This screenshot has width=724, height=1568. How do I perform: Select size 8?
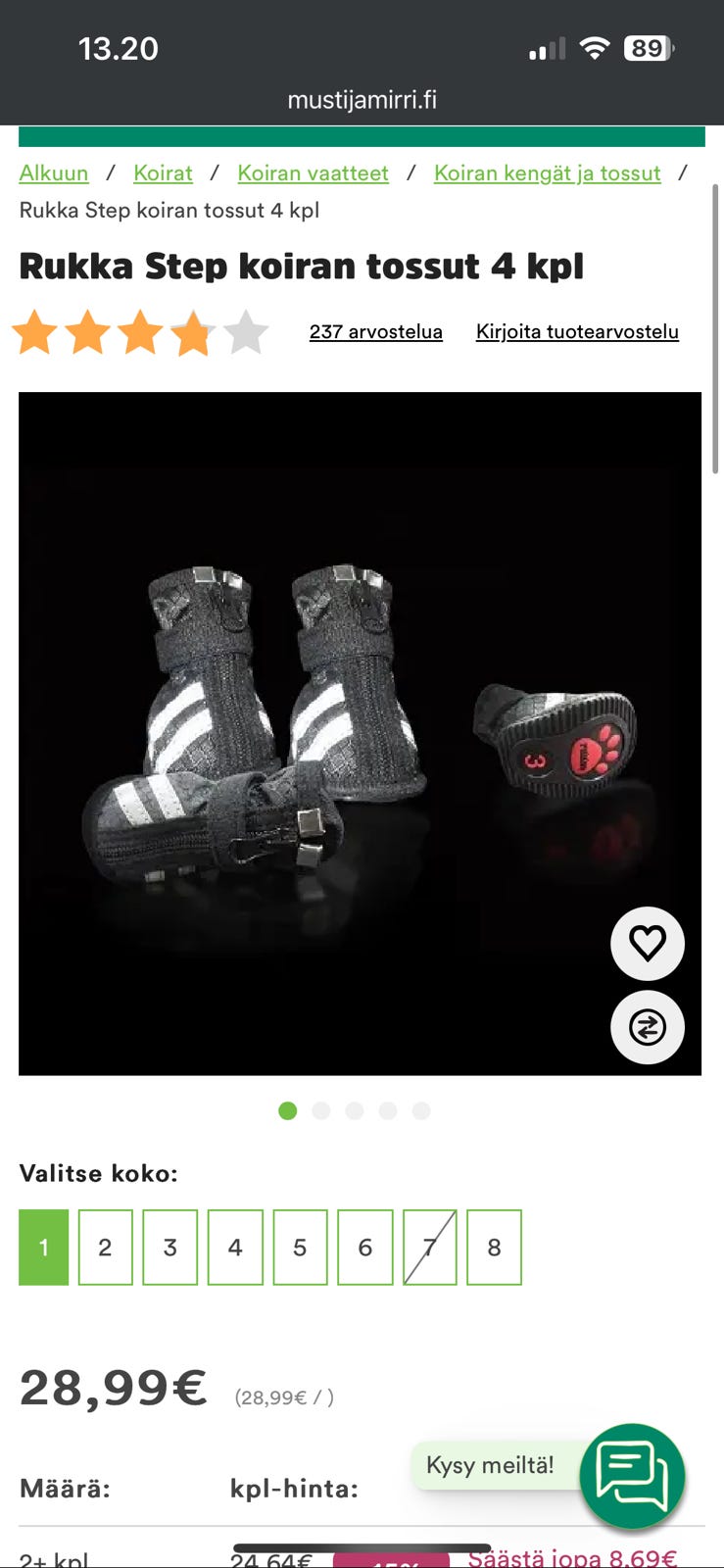point(494,1248)
